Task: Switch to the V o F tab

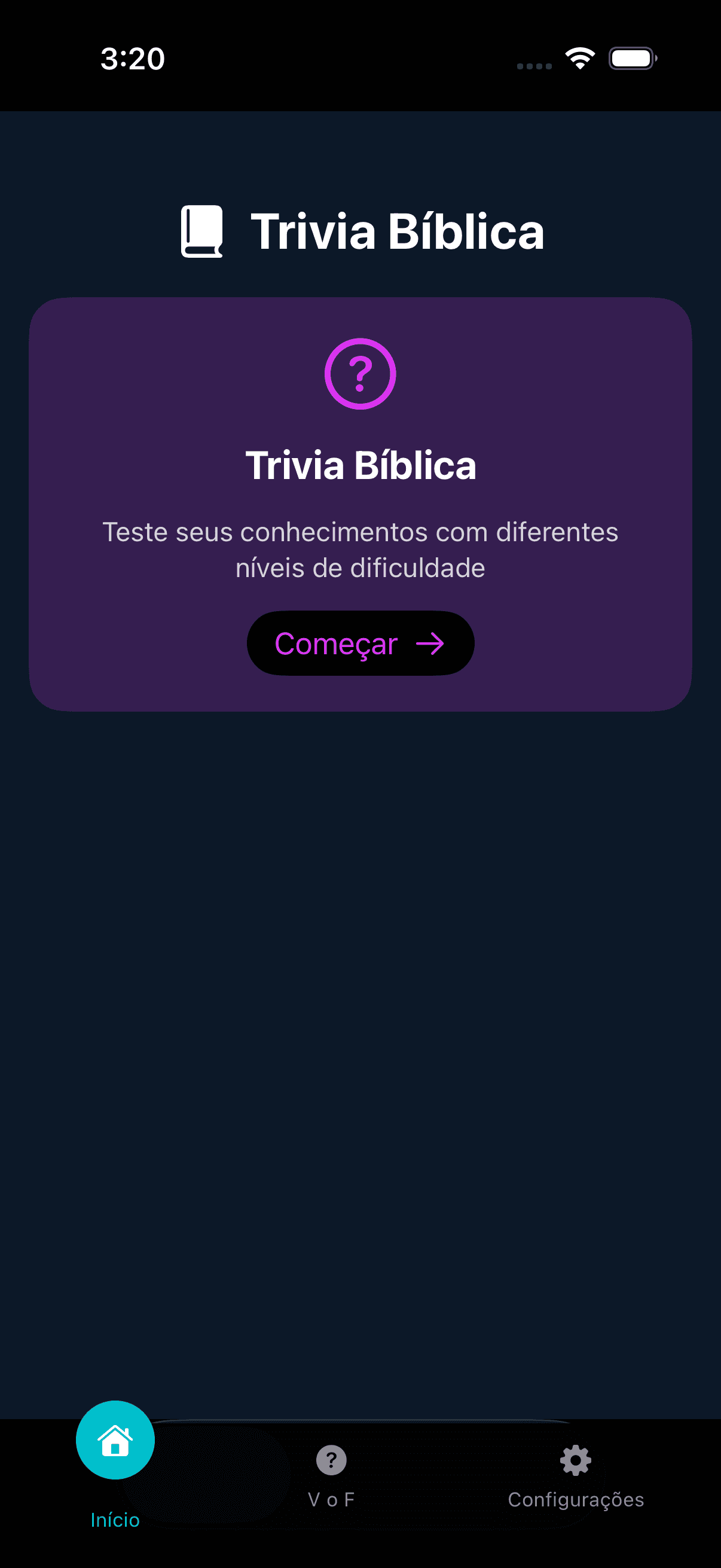Action: click(331, 1479)
